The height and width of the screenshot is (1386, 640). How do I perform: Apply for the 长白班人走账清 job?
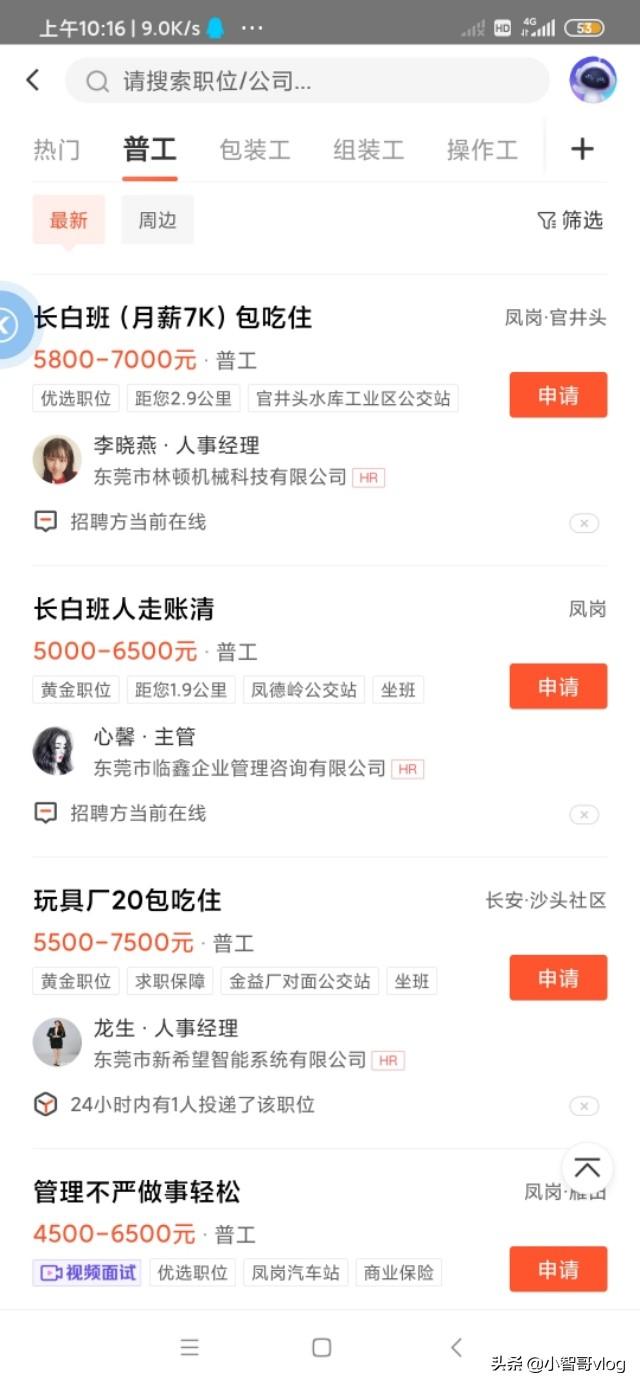click(558, 687)
